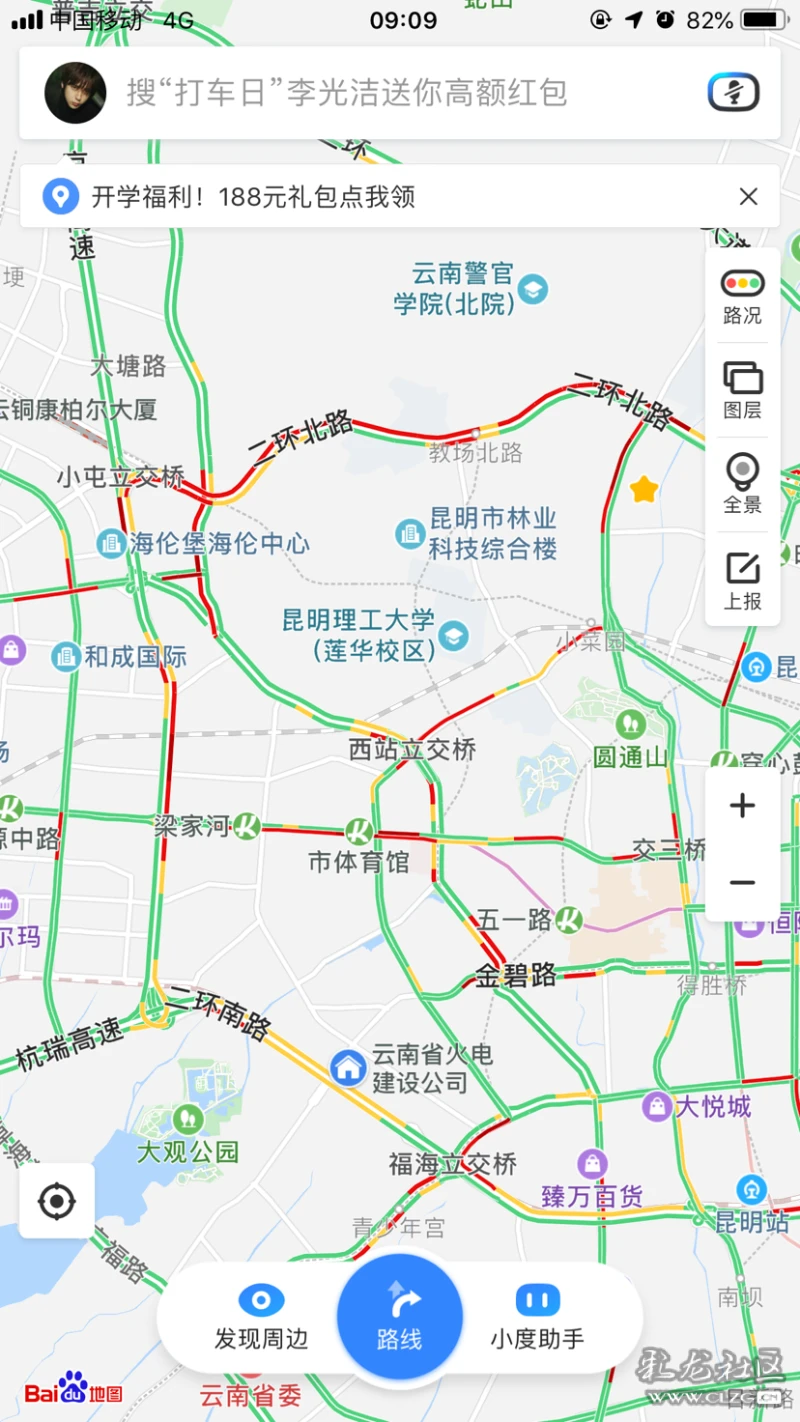Open 图层 map layers
This screenshot has width=800, height=1422.
click(x=742, y=390)
